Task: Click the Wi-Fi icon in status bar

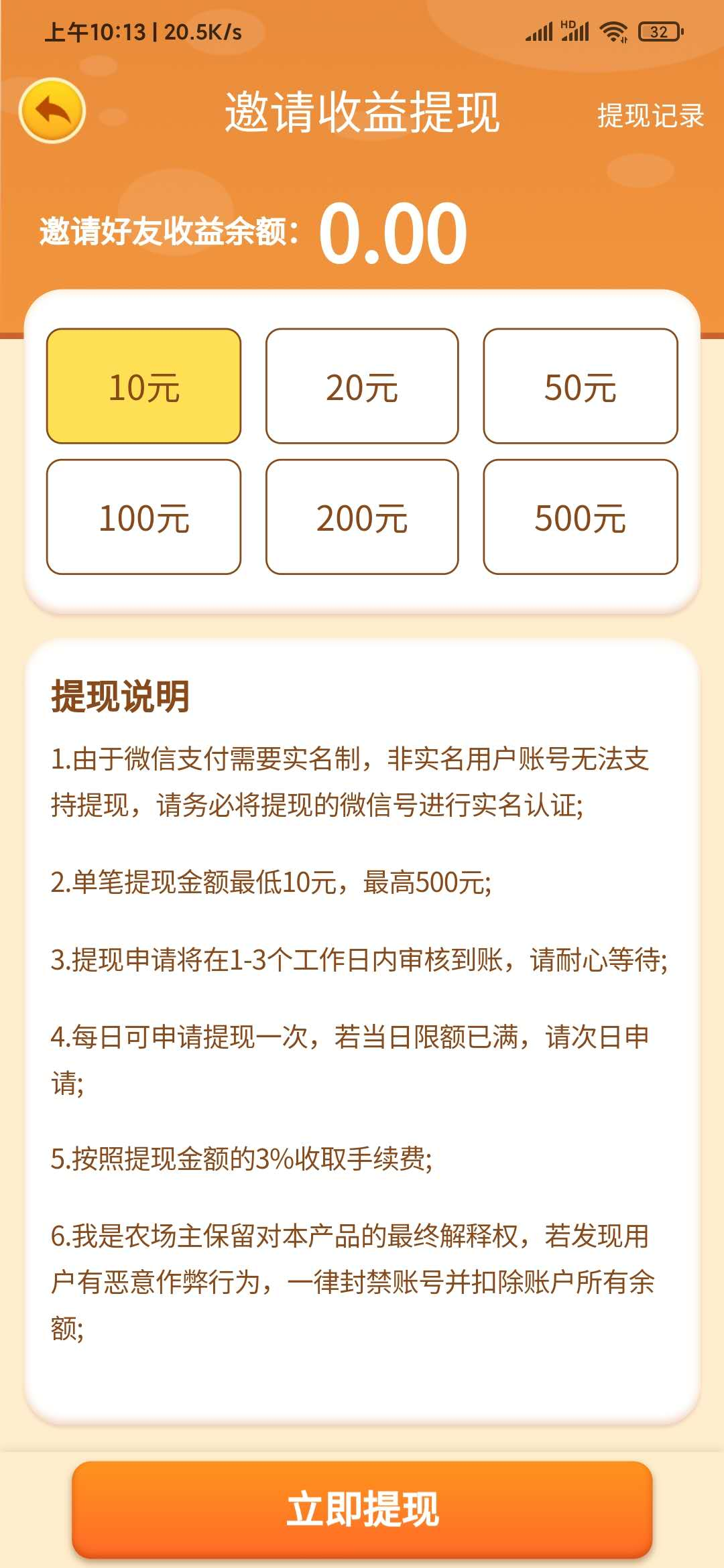Action: click(x=612, y=31)
